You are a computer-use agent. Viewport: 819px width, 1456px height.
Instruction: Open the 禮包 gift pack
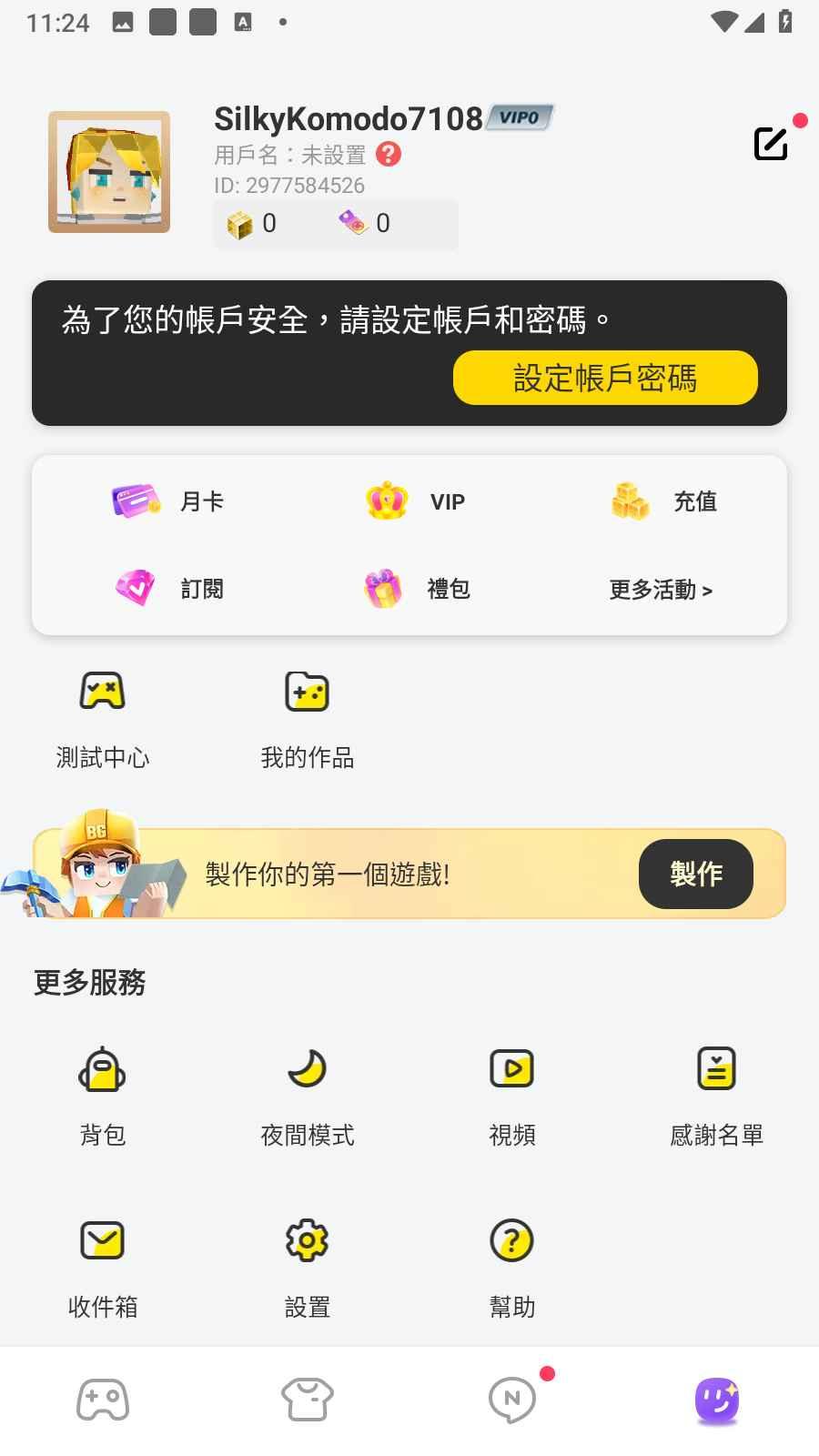(x=416, y=589)
